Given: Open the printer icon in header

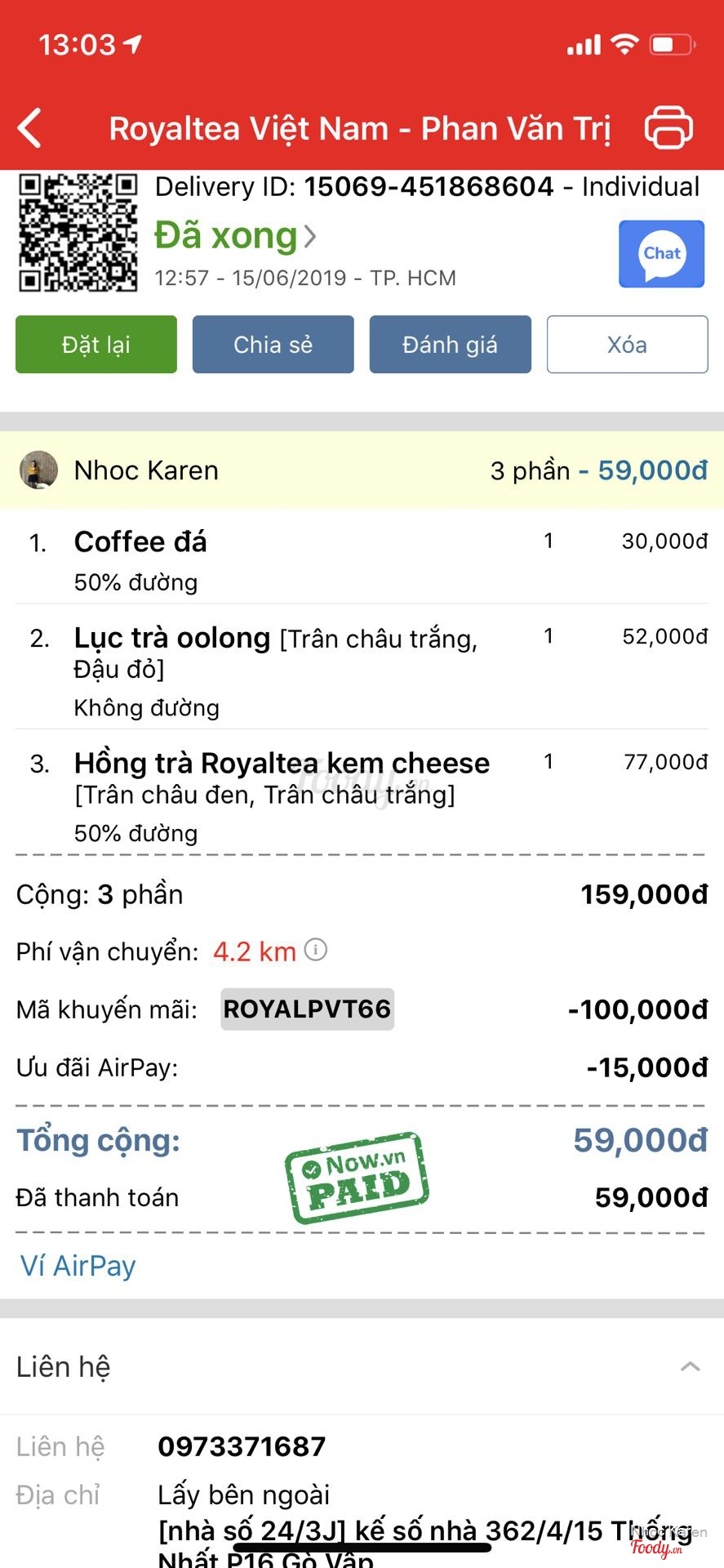Looking at the screenshot, I should (668, 128).
